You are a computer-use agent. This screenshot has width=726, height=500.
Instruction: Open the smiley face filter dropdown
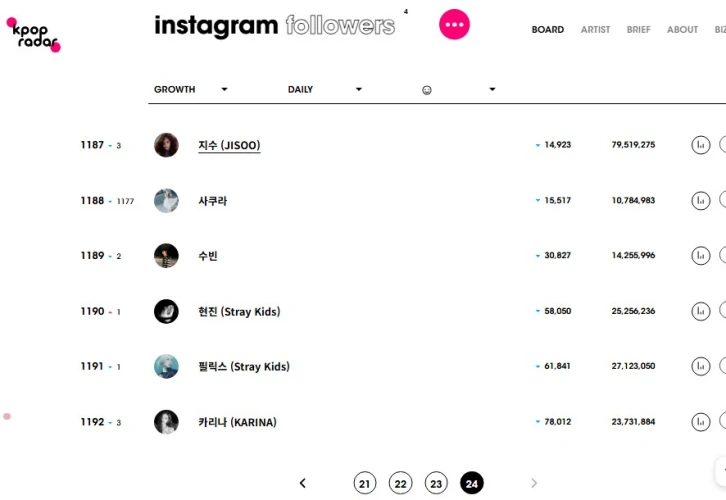click(x=458, y=90)
